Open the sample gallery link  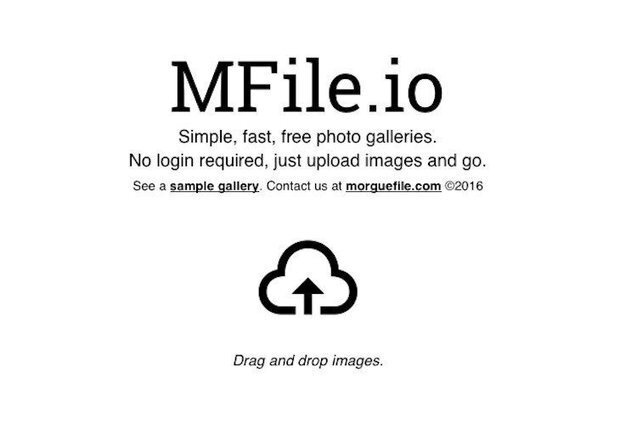point(214,186)
